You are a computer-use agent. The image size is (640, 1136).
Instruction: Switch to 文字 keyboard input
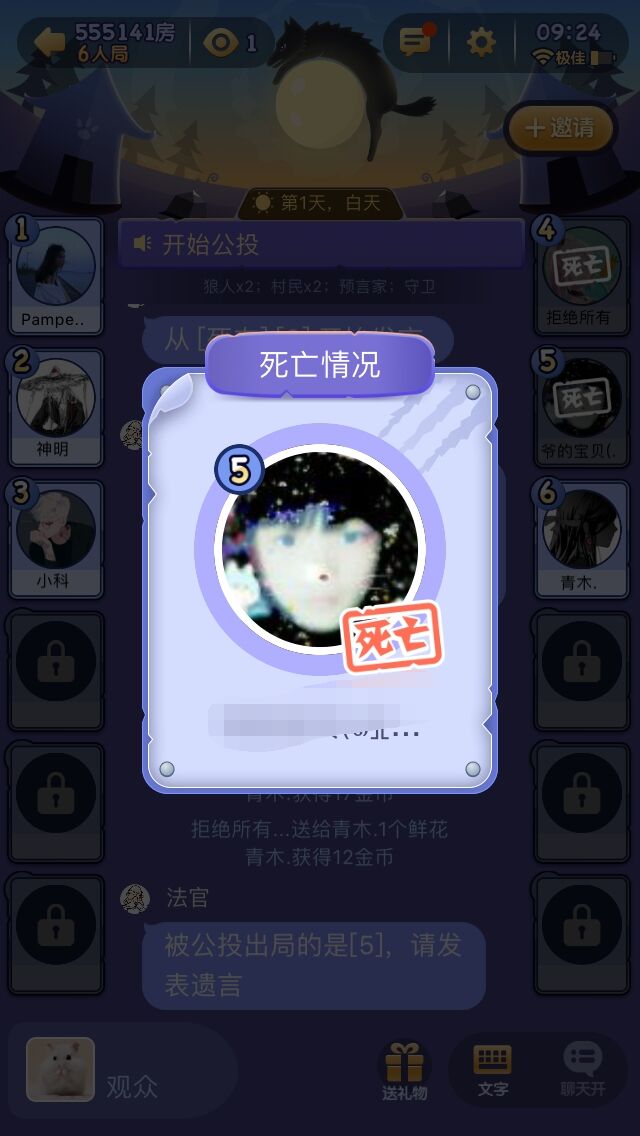[x=492, y=1070]
